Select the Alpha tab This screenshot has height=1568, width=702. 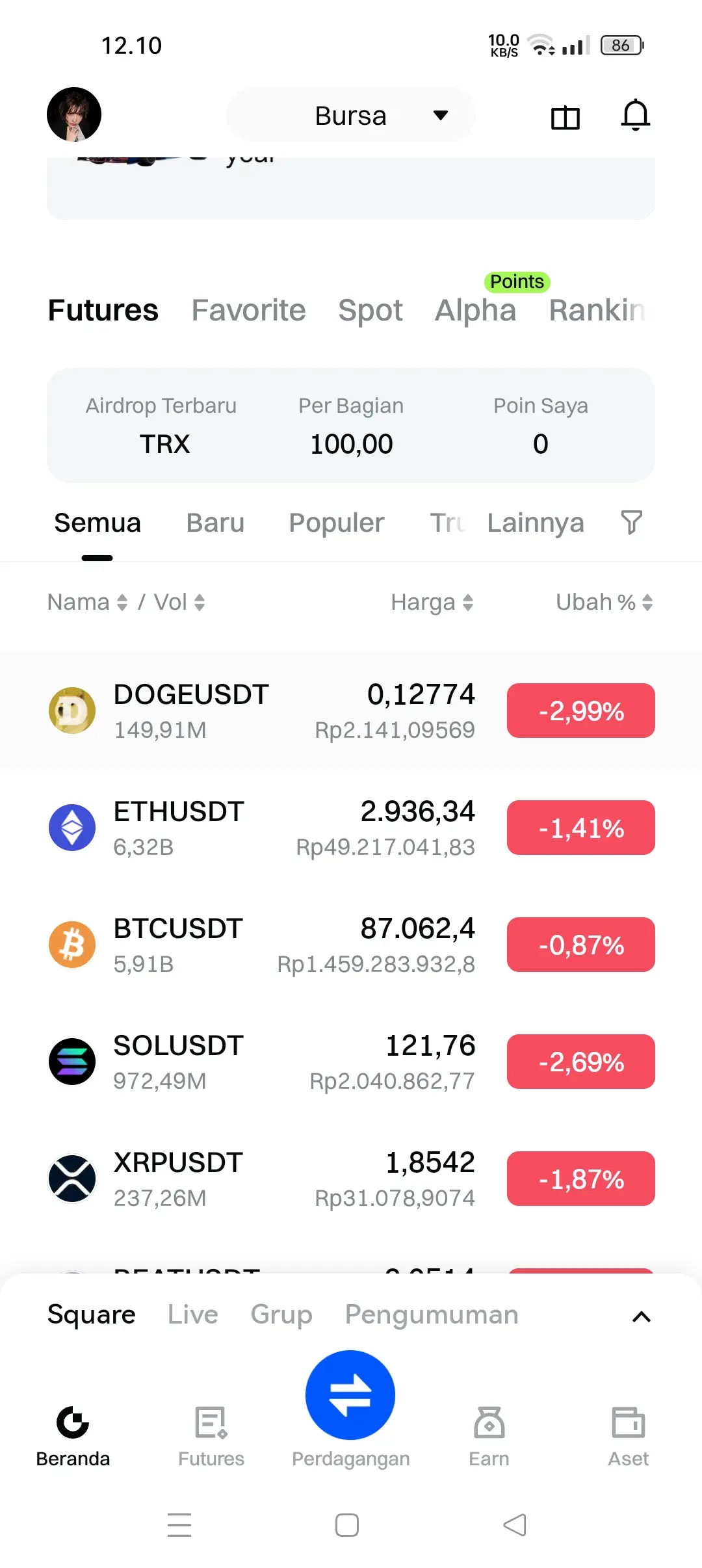click(475, 310)
